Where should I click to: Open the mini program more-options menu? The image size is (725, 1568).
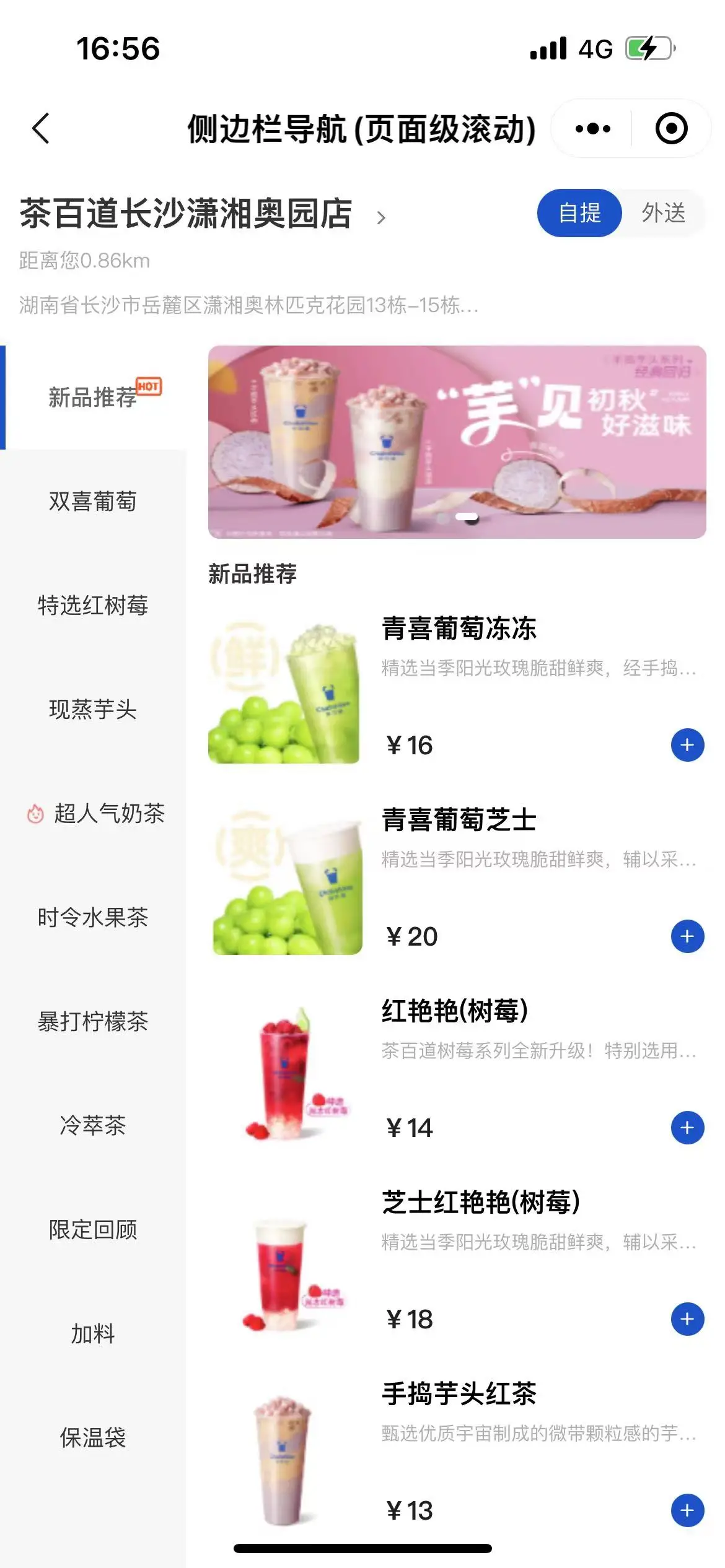click(592, 129)
